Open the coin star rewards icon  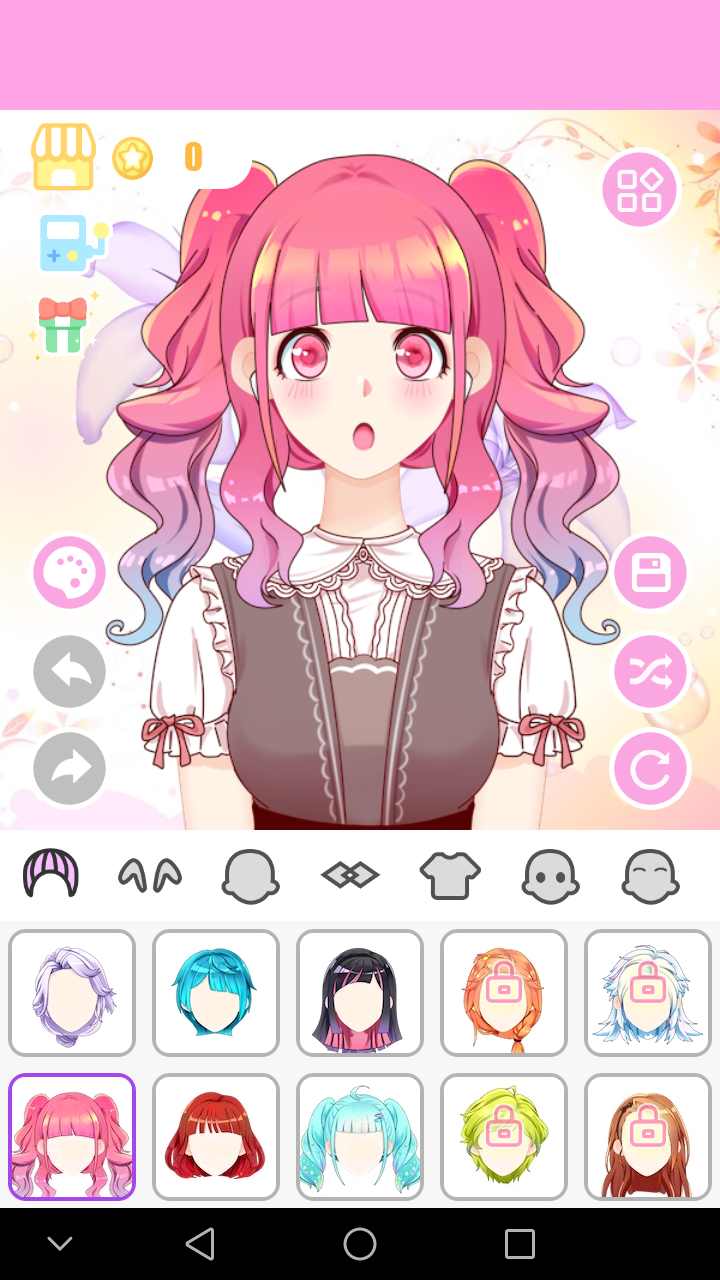pos(135,157)
